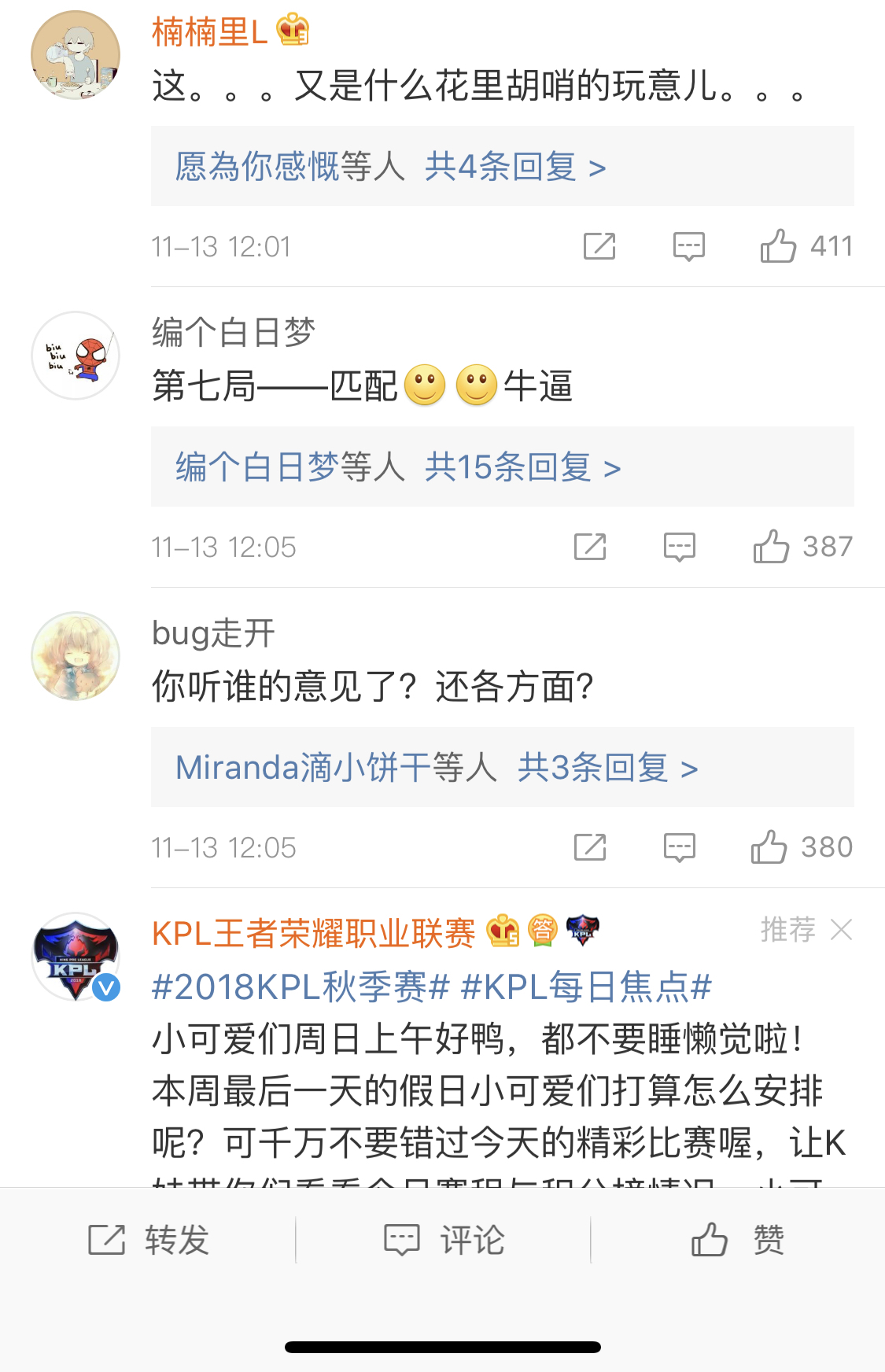Repost bug走开's comment using forward icon
This screenshot has width=885, height=1372.
(x=590, y=847)
